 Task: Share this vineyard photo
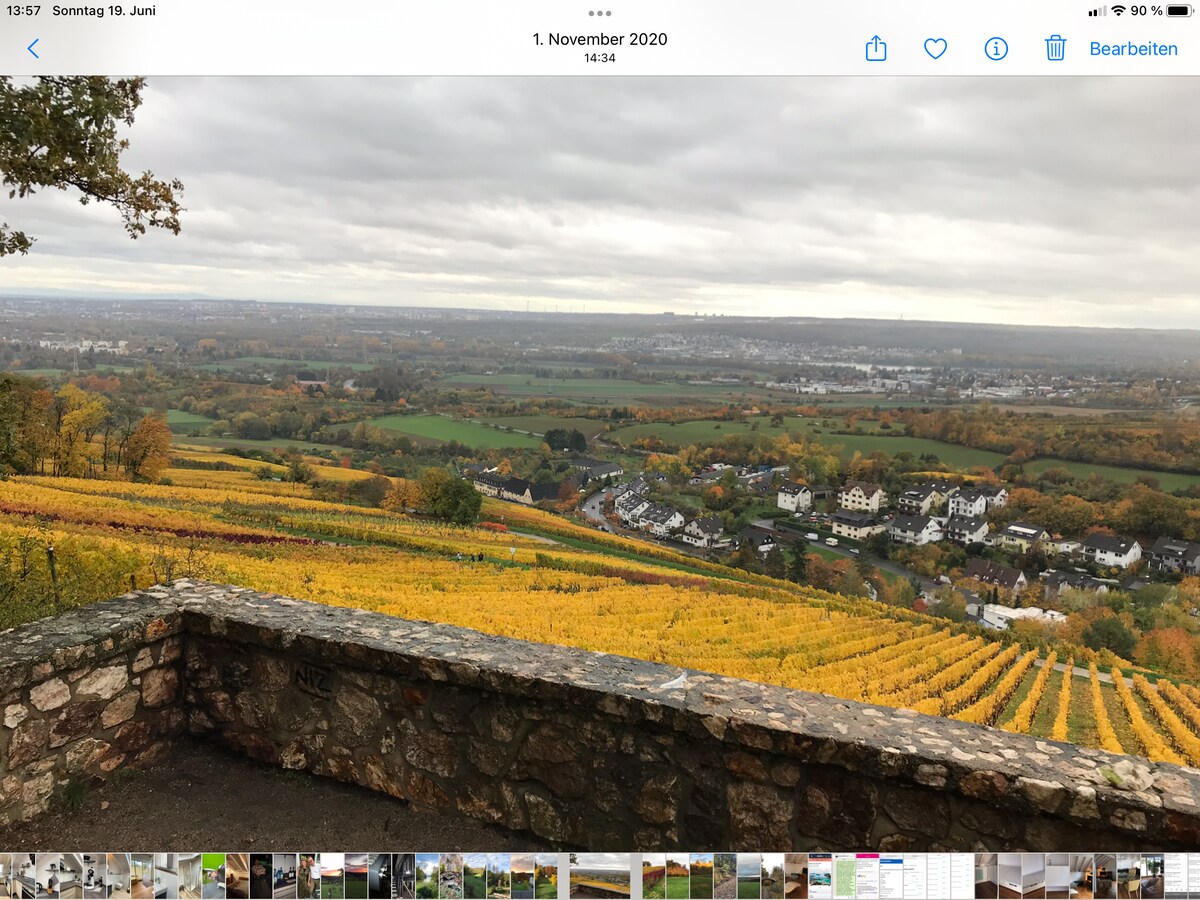pos(876,48)
